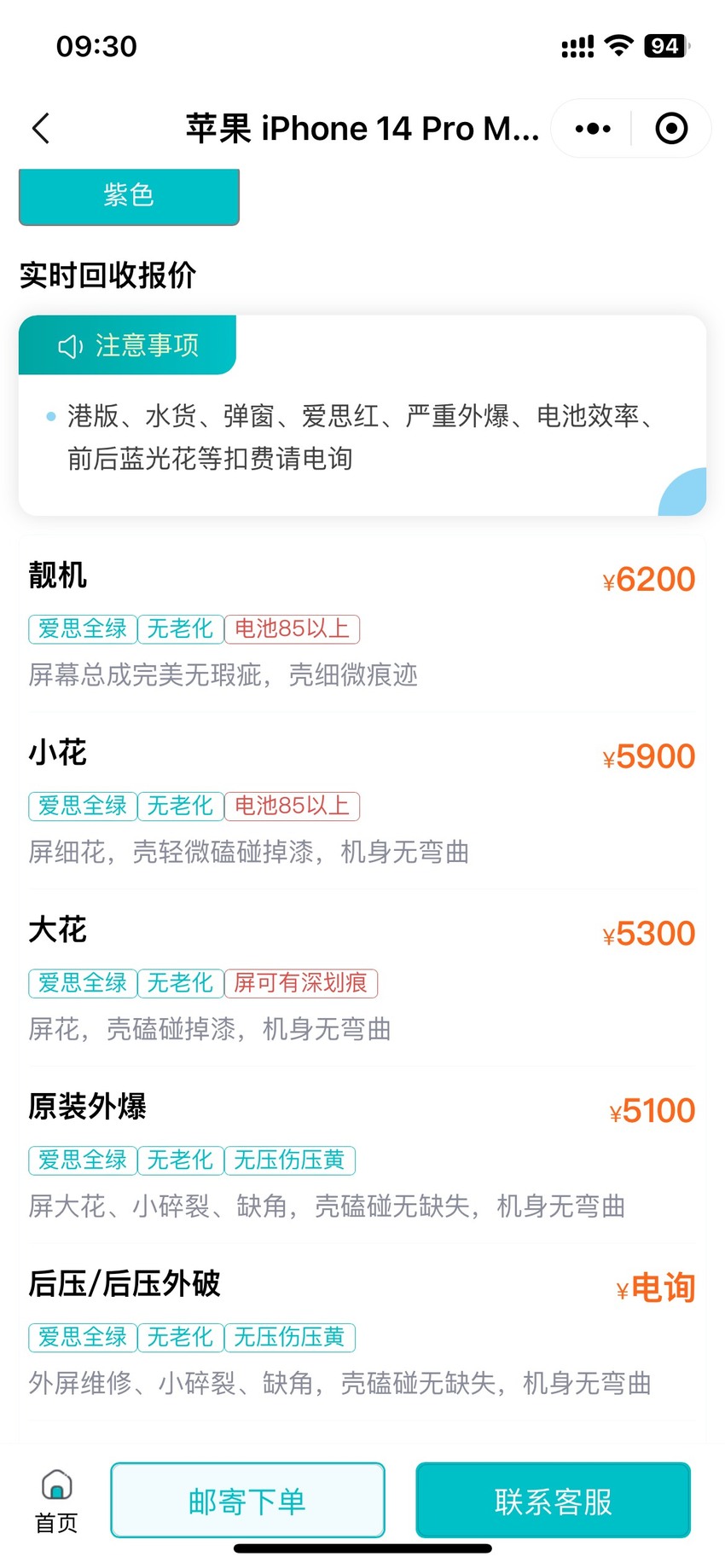
Task: Select the 紫色 color option
Action: pyautogui.click(x=129, y=196)
